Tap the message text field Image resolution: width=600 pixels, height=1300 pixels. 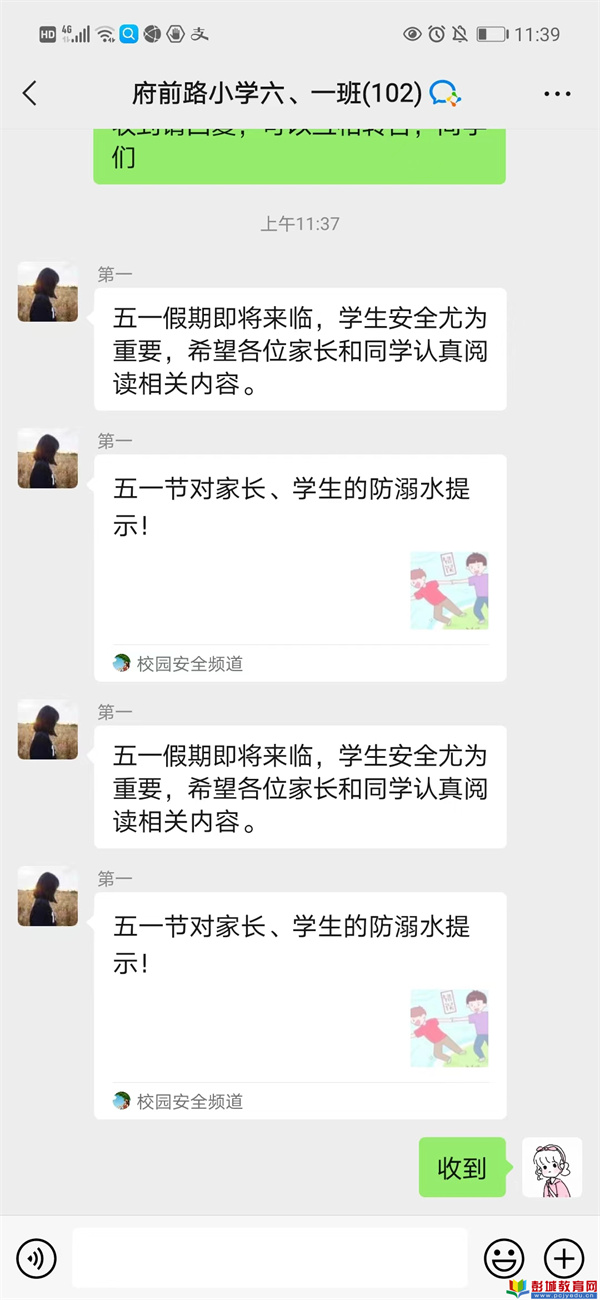(x=269, y=1257)
